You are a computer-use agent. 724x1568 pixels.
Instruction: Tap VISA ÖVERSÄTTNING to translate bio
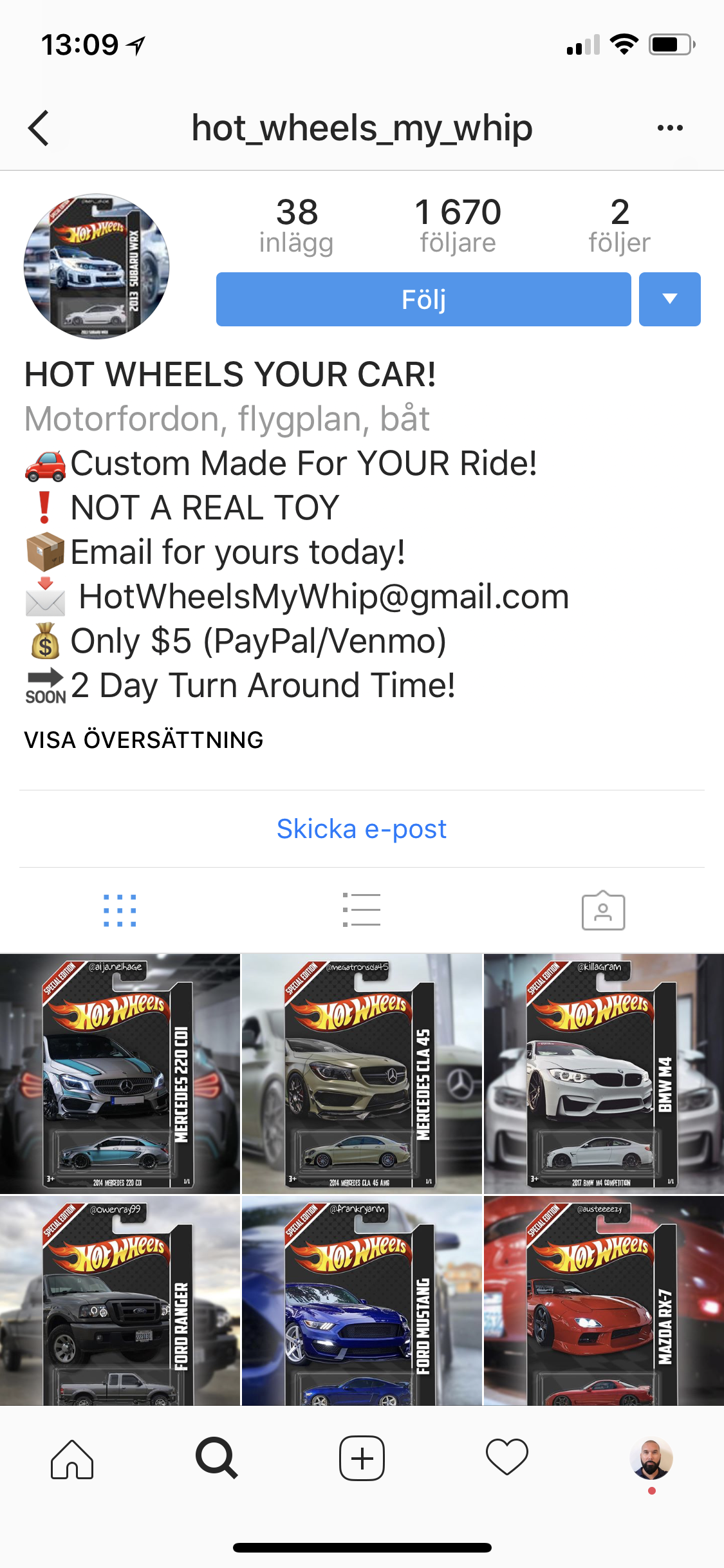[144, 740]
